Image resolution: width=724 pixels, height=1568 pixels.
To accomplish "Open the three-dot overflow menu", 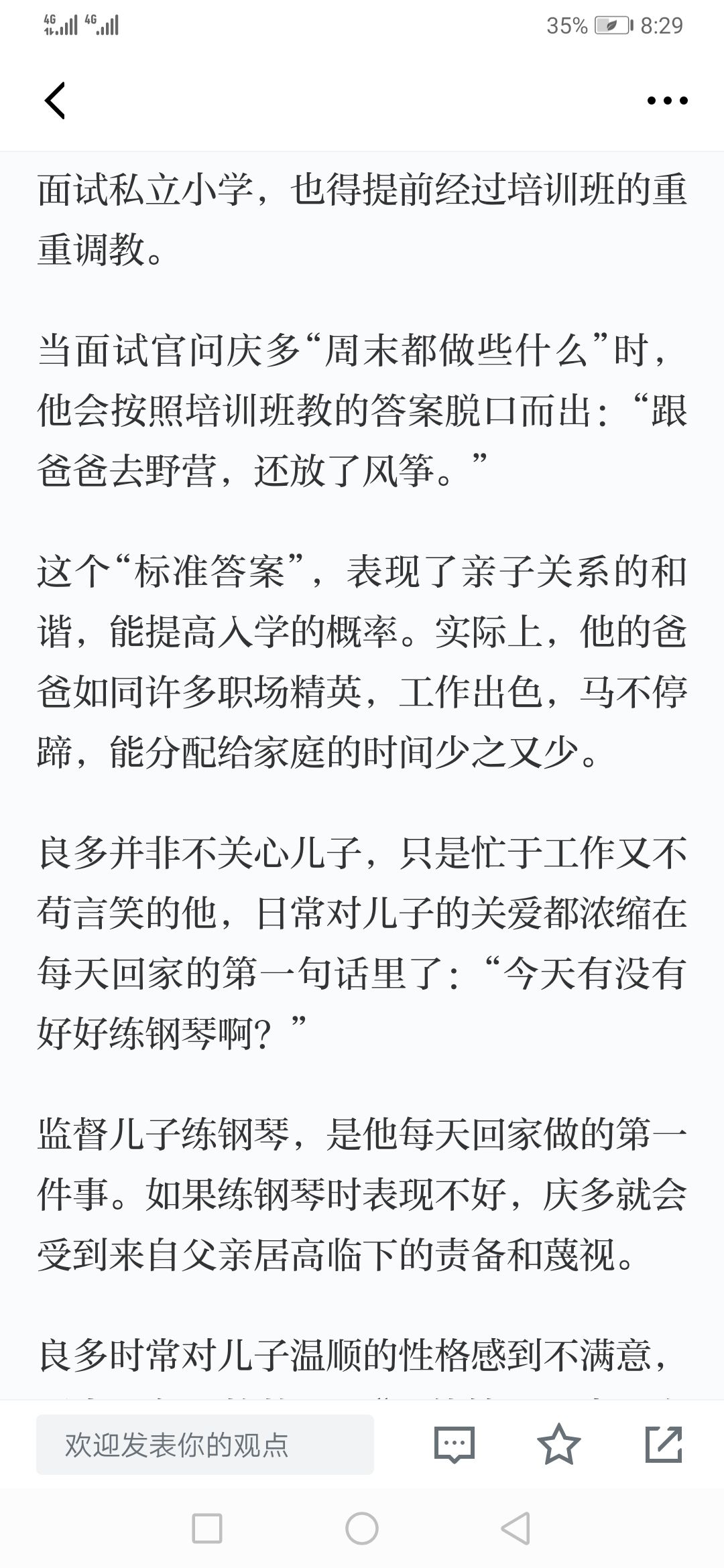I will [667, 101].
